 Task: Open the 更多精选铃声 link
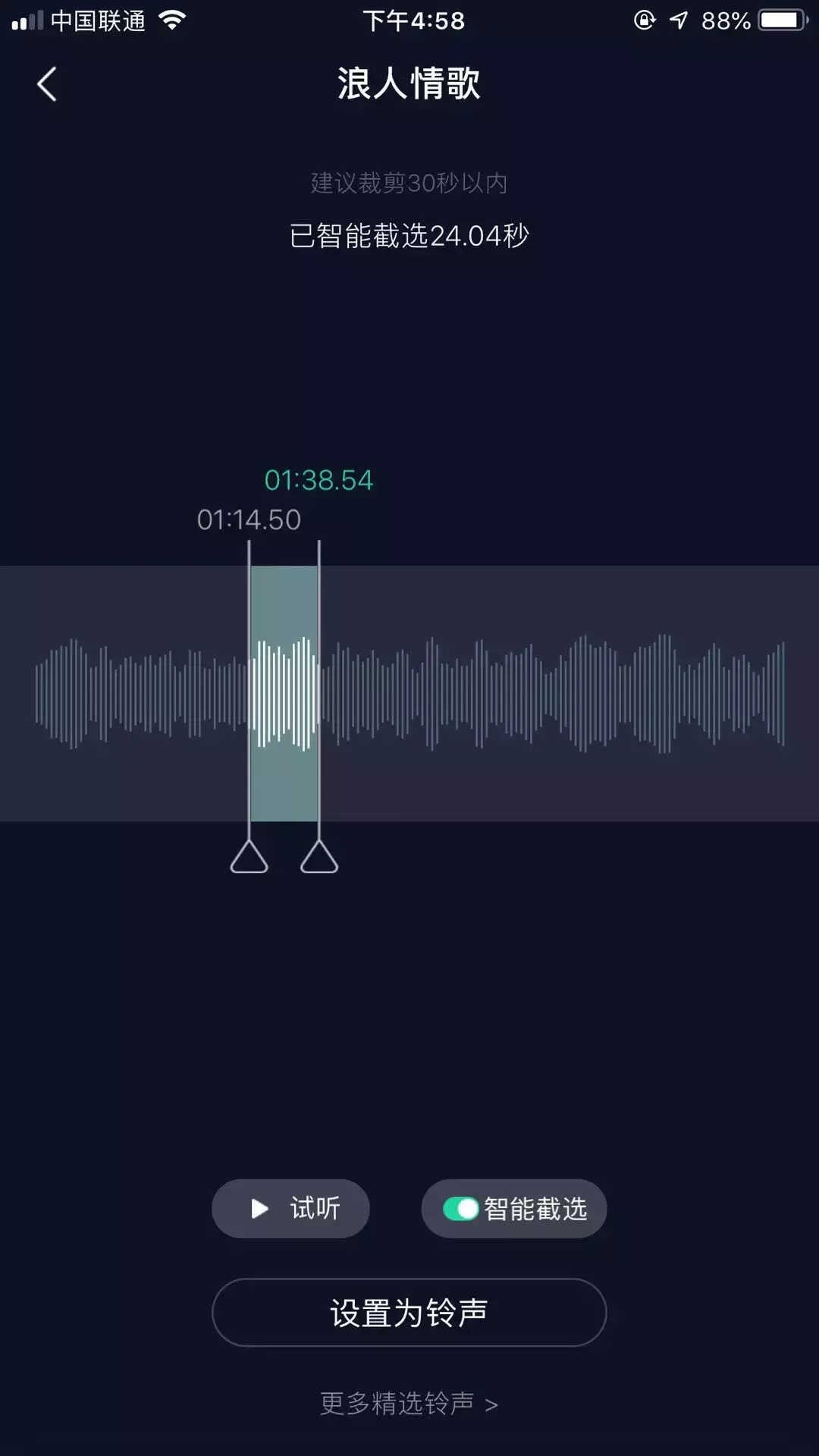[x=409, y=1404]
